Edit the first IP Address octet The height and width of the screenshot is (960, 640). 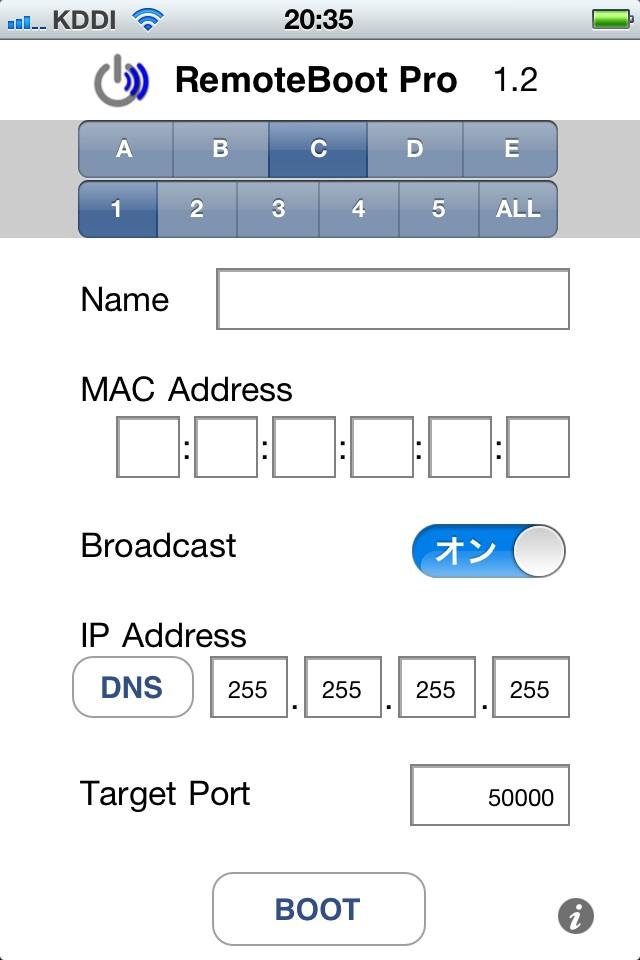tap(249, 687)
